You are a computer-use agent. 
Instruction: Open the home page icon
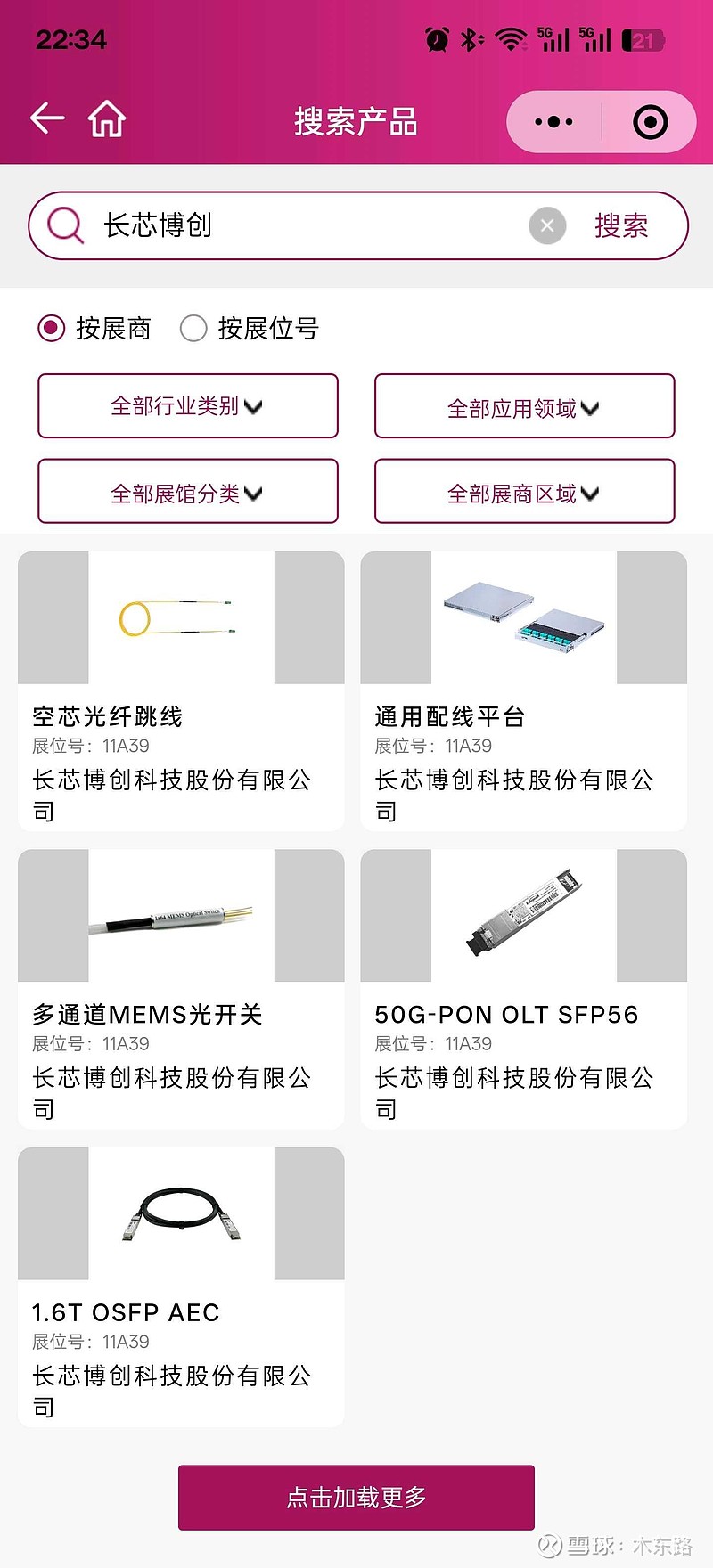[x=107, y=119]
